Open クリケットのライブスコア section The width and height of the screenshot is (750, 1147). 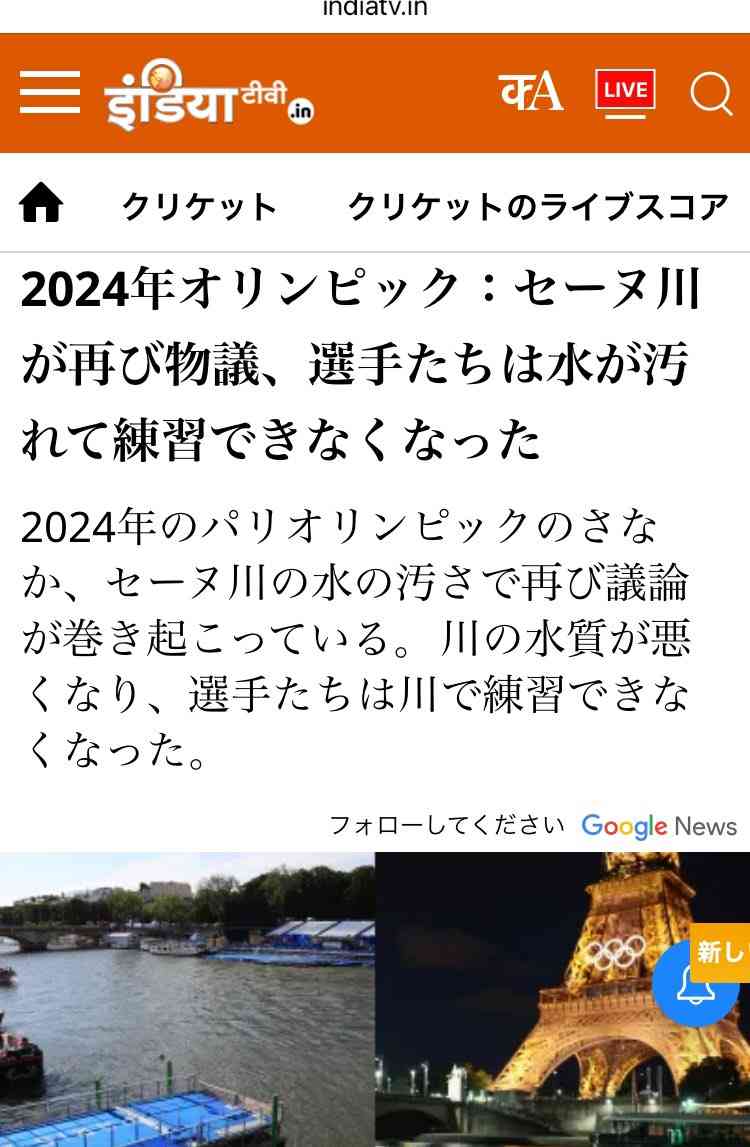click(537, 207)
